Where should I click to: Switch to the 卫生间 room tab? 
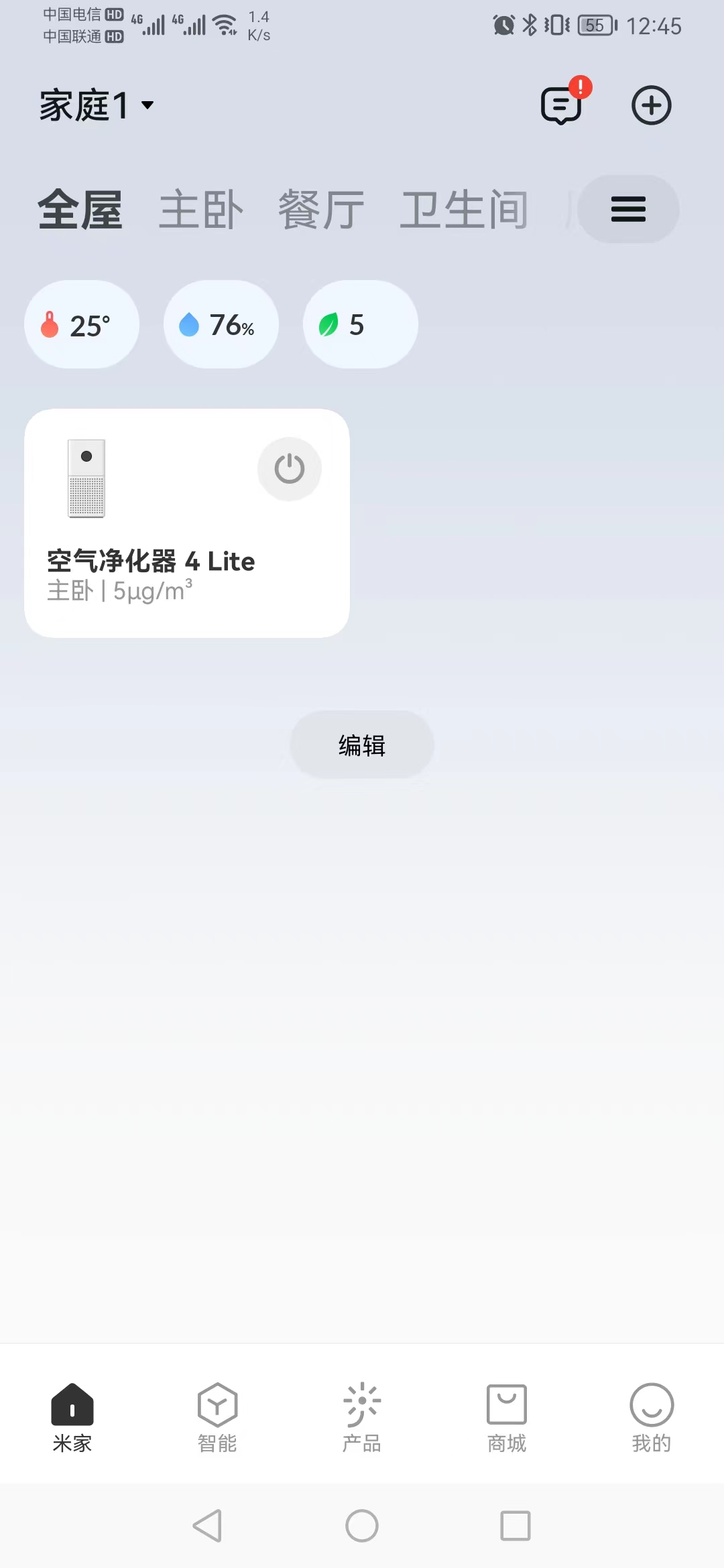tap(463, 210)
